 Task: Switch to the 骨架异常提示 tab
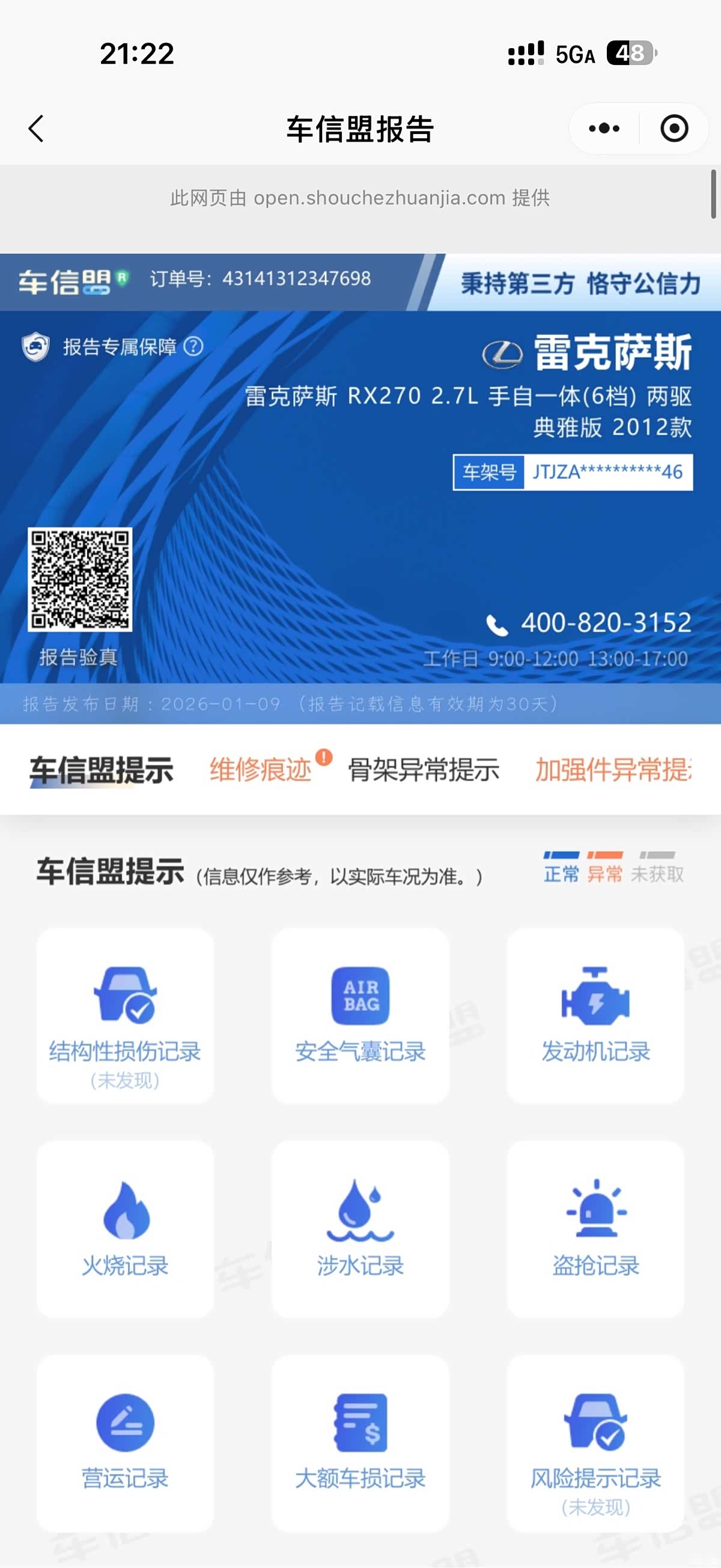pyautogui.click(x=424, y=770)
